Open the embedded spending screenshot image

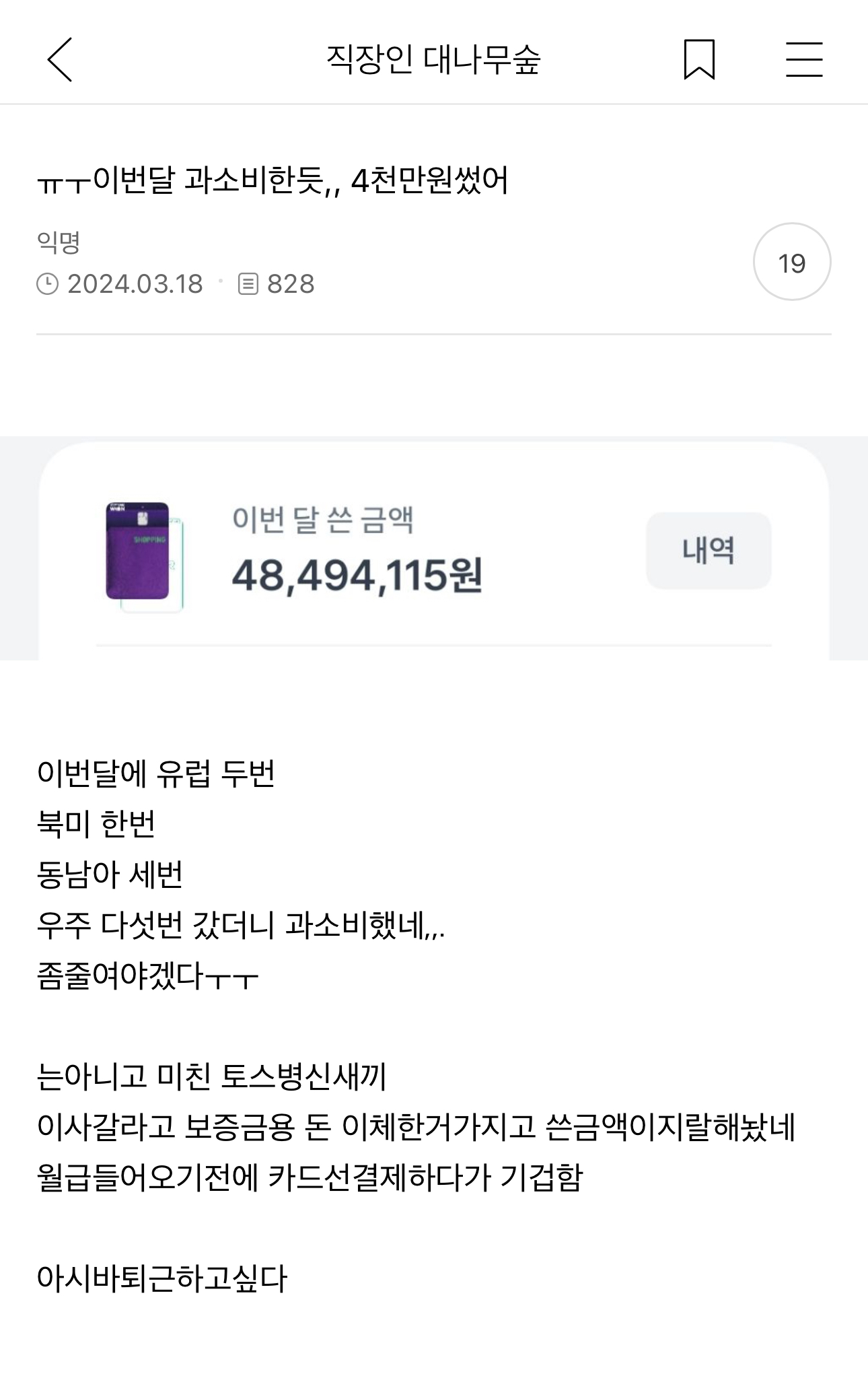click(434, 548)
